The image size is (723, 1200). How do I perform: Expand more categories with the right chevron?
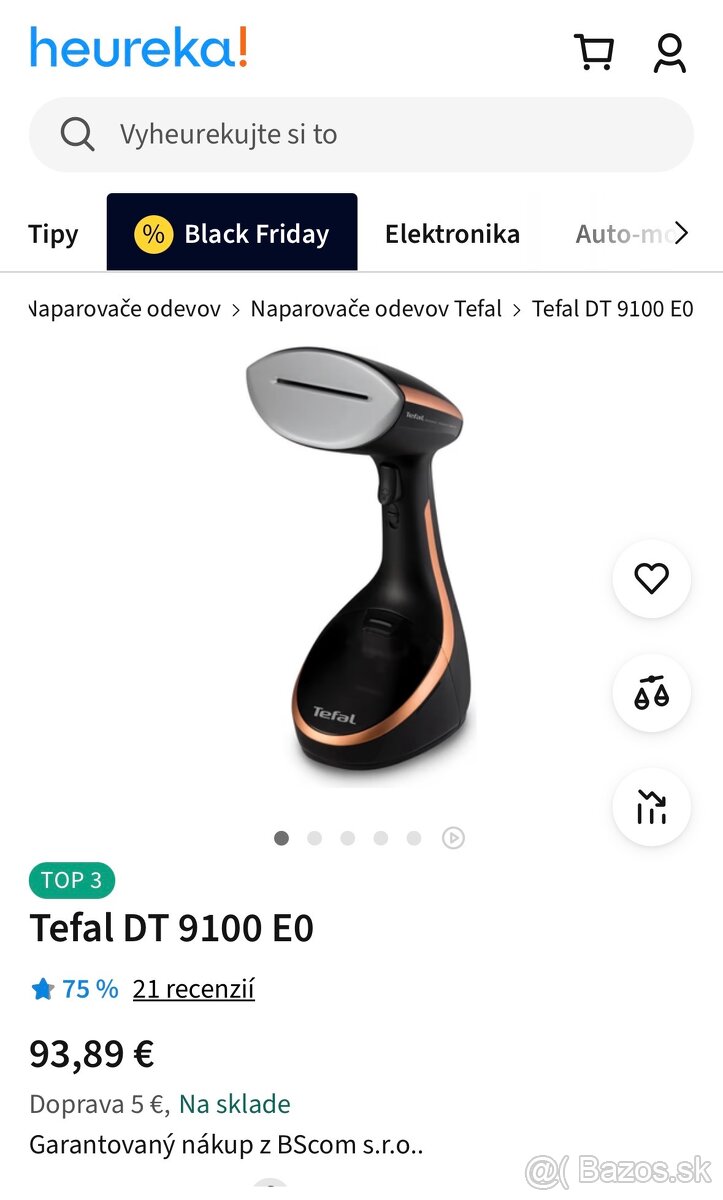coord(681,232)
